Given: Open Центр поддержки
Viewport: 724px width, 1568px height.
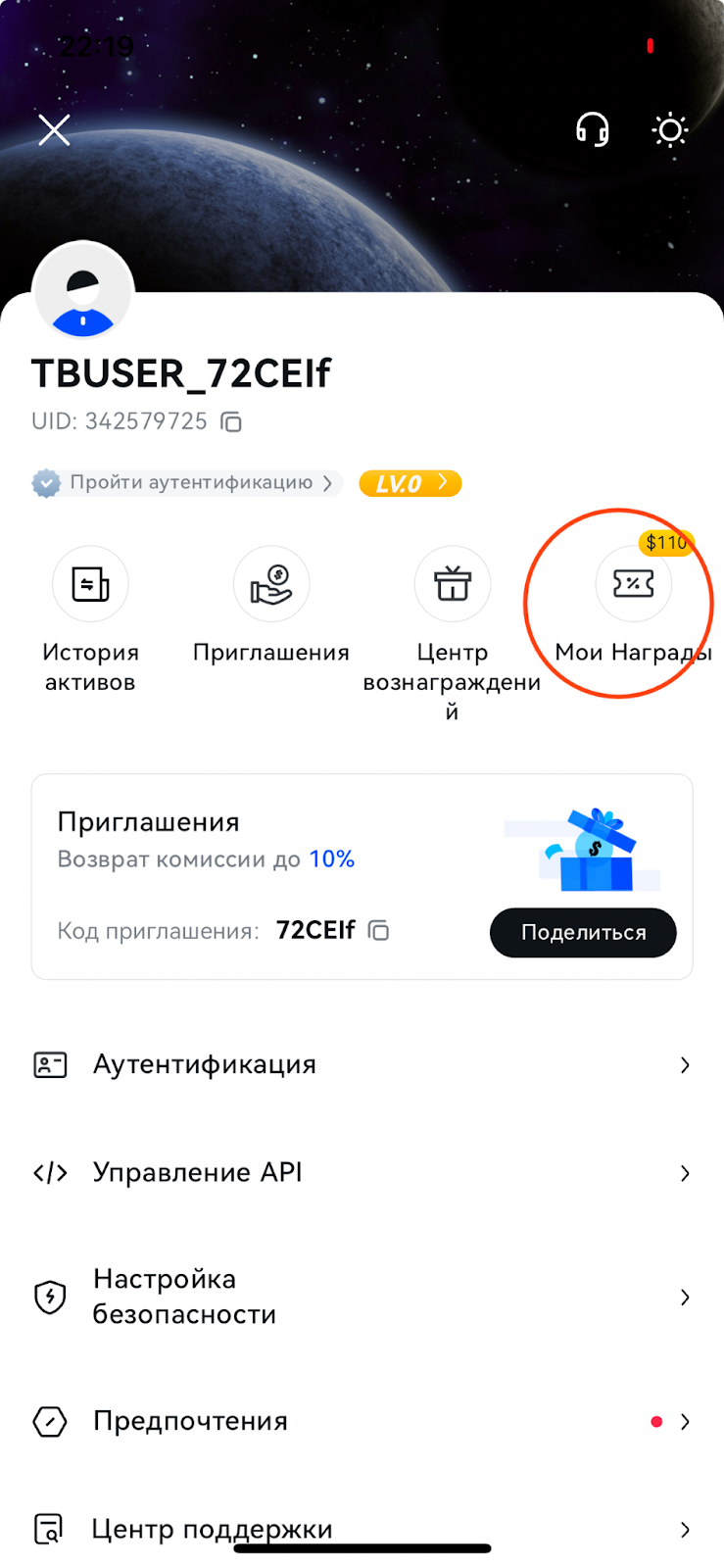Looking at the screenshot, I should 362,1529.
